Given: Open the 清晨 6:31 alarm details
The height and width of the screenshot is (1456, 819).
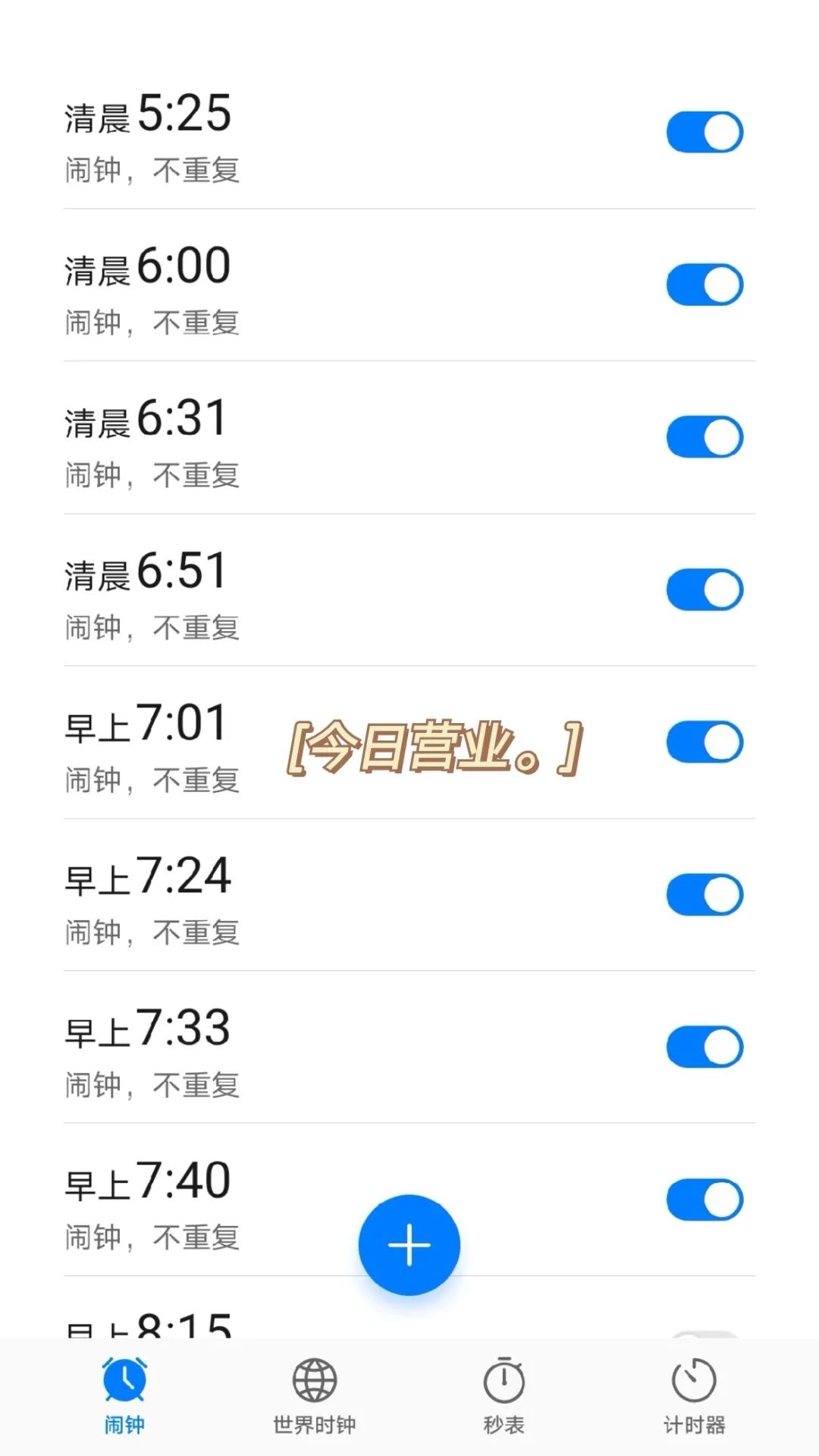Looking at the screenshot, I should coord(303,440).
